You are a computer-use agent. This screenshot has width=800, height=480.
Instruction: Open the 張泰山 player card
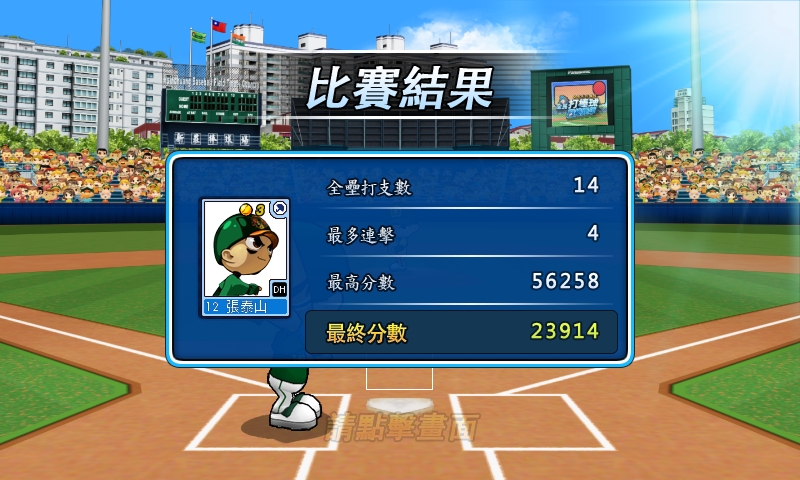point(246,256)
